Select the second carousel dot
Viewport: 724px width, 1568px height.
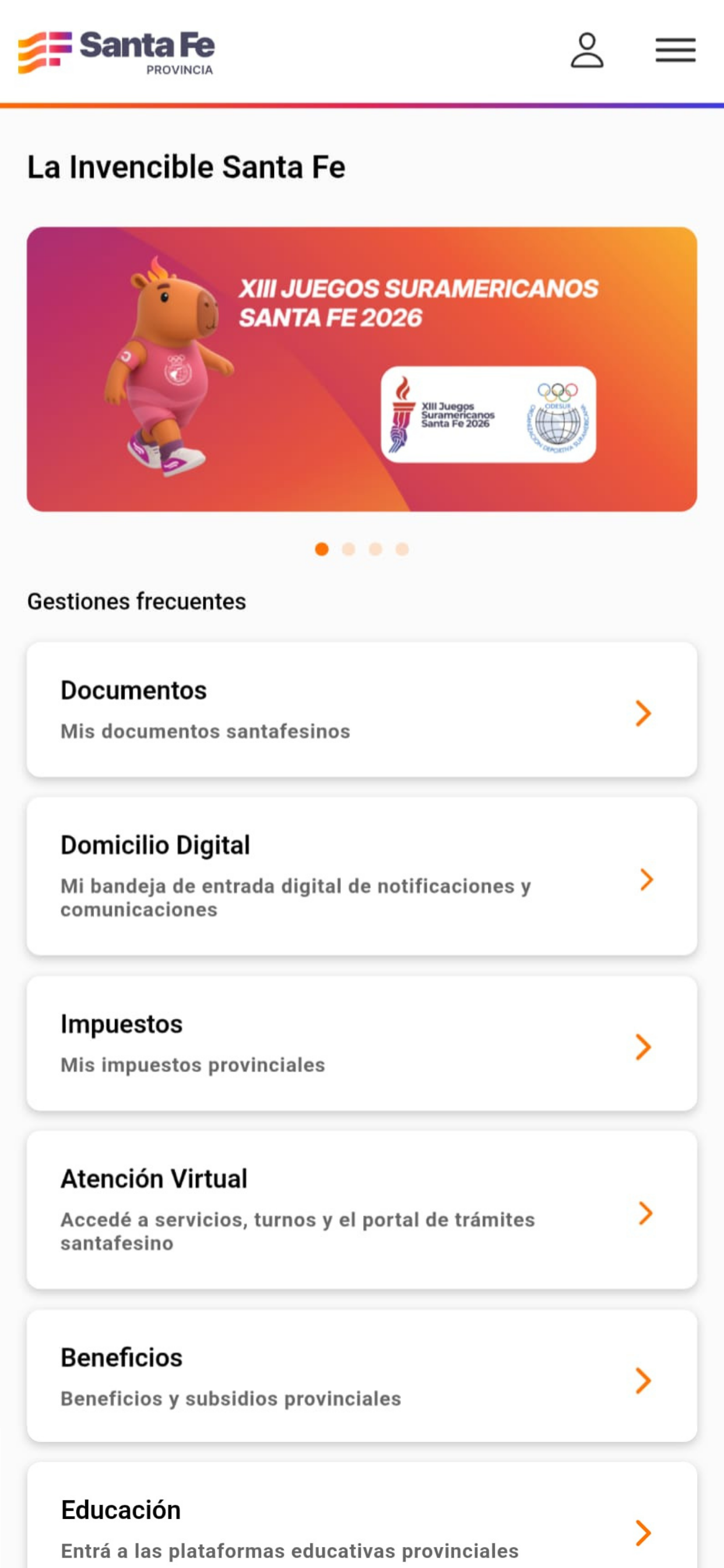(x=349, y=548)
